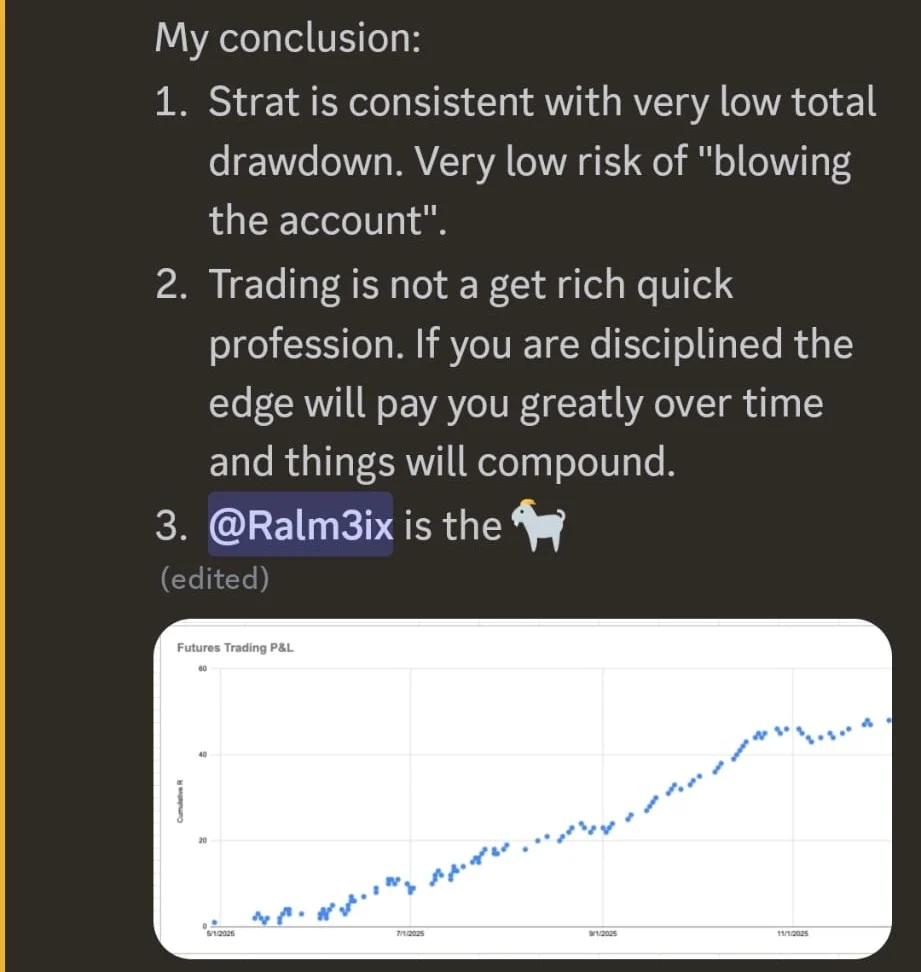Open the @Ralm3ix mention profile

point(300,524)
